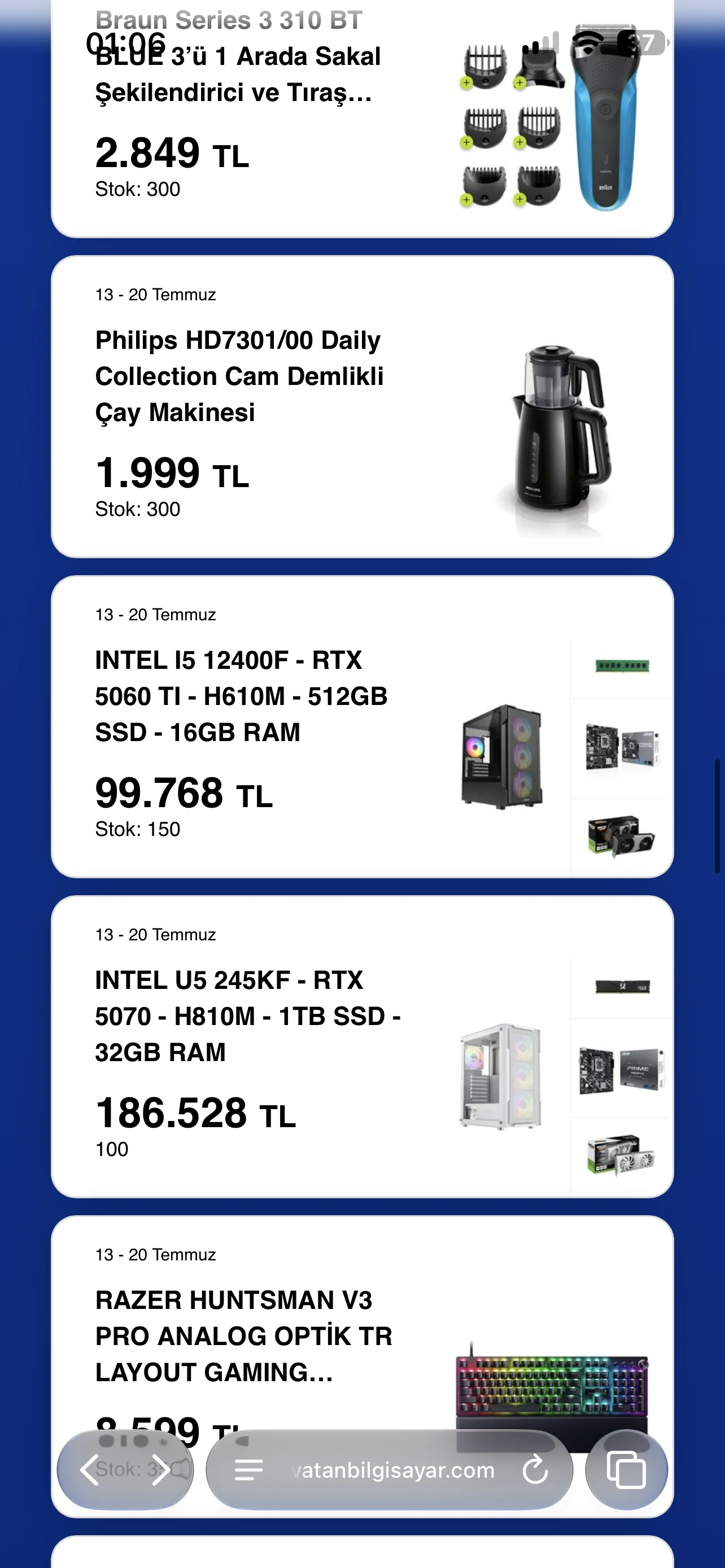Tap the vatanbilgisayar.com address bar
725x1568 pixels.
point(390,1470)
